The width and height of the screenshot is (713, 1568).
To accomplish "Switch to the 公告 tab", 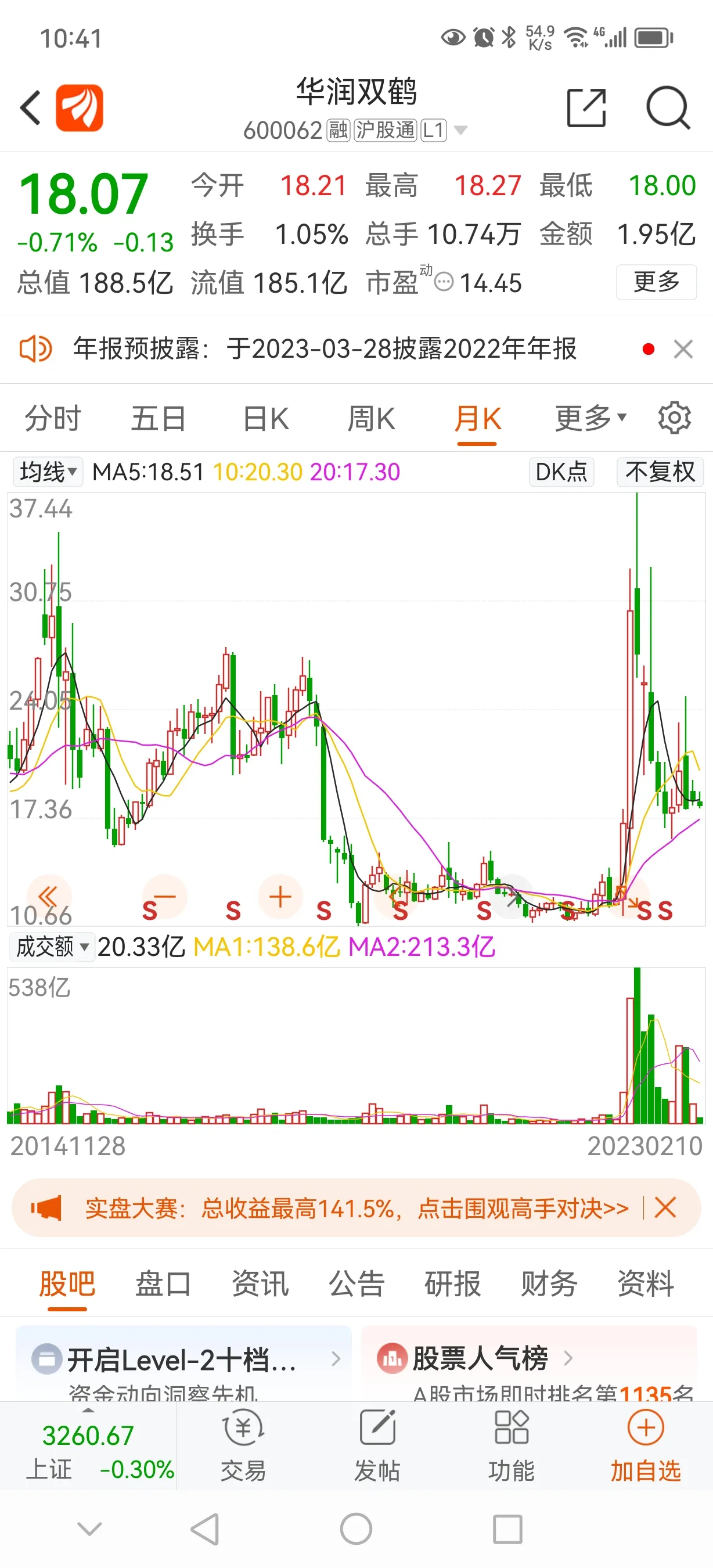I will coord(356,1284).
